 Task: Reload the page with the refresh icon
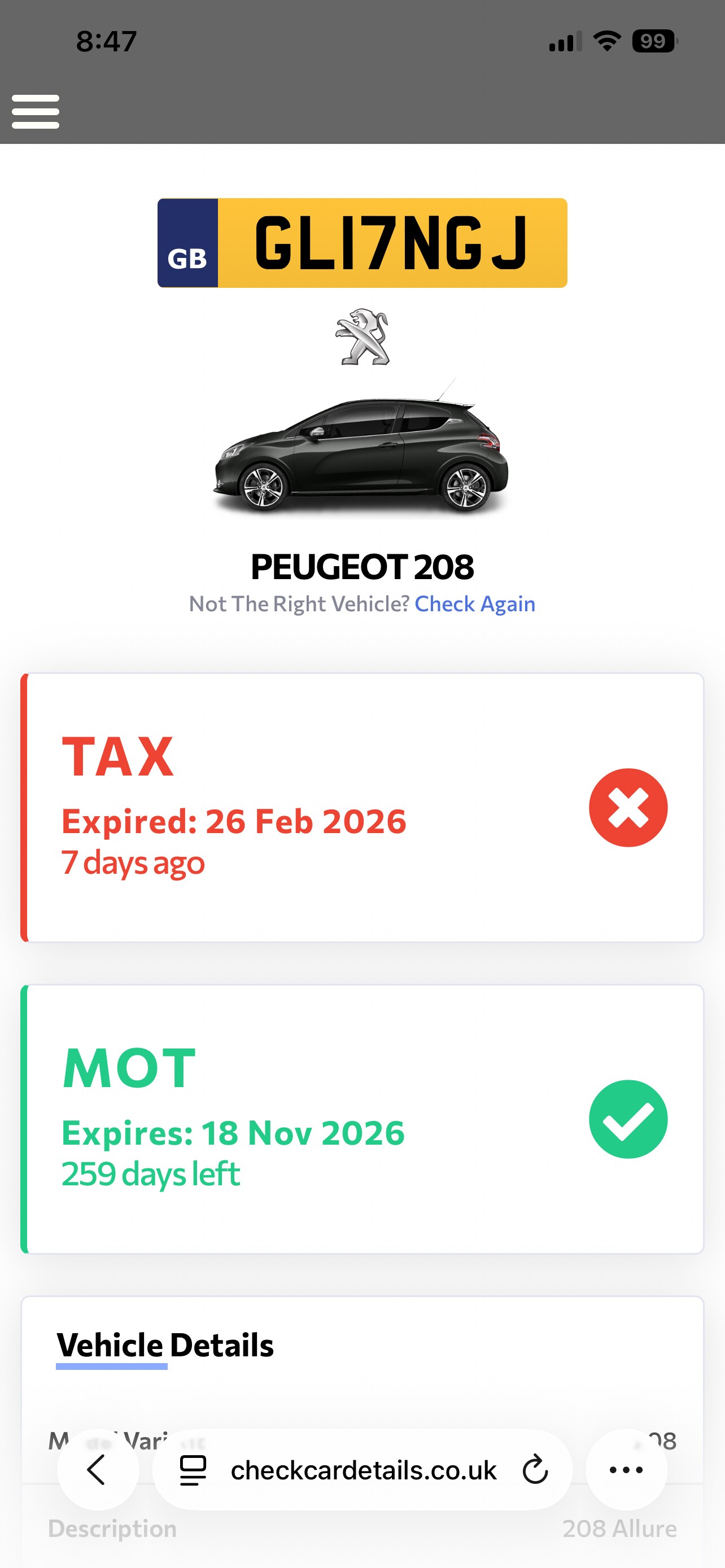534,1469
